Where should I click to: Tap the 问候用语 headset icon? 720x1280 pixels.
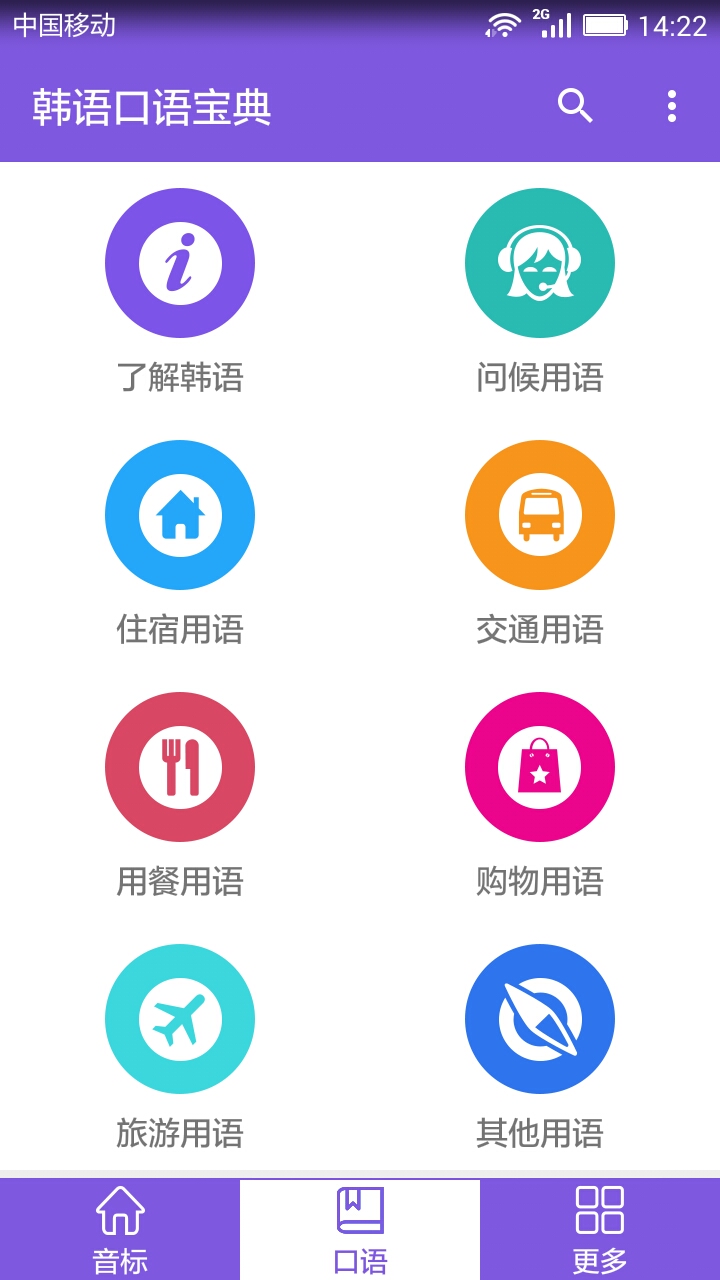[540, 261]
